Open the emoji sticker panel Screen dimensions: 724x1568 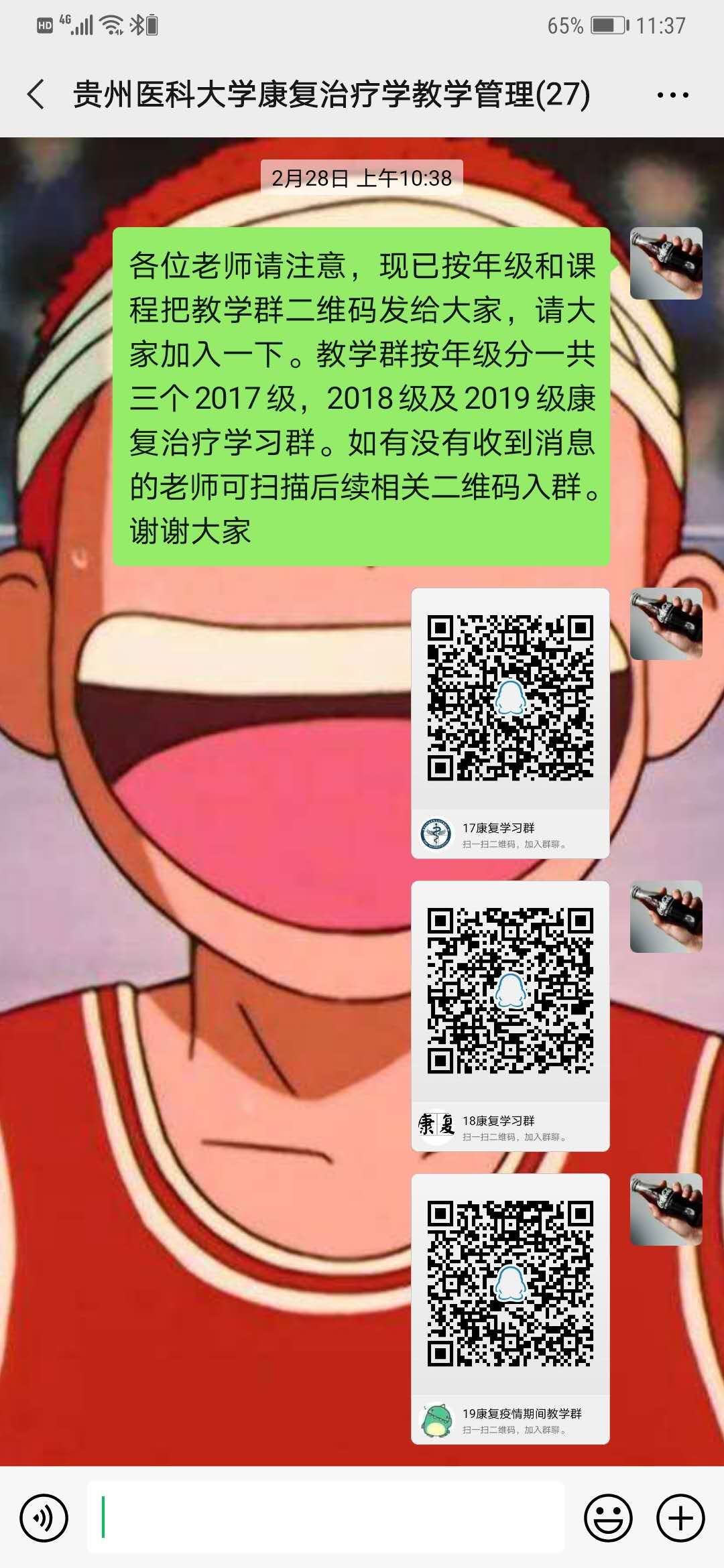pos(608,1518)
